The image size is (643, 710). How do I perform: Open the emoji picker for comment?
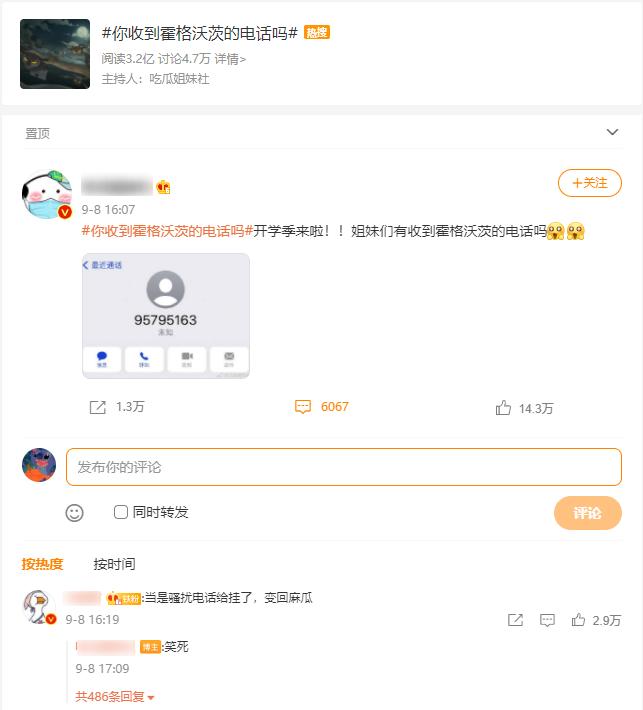tap(74, 513)
